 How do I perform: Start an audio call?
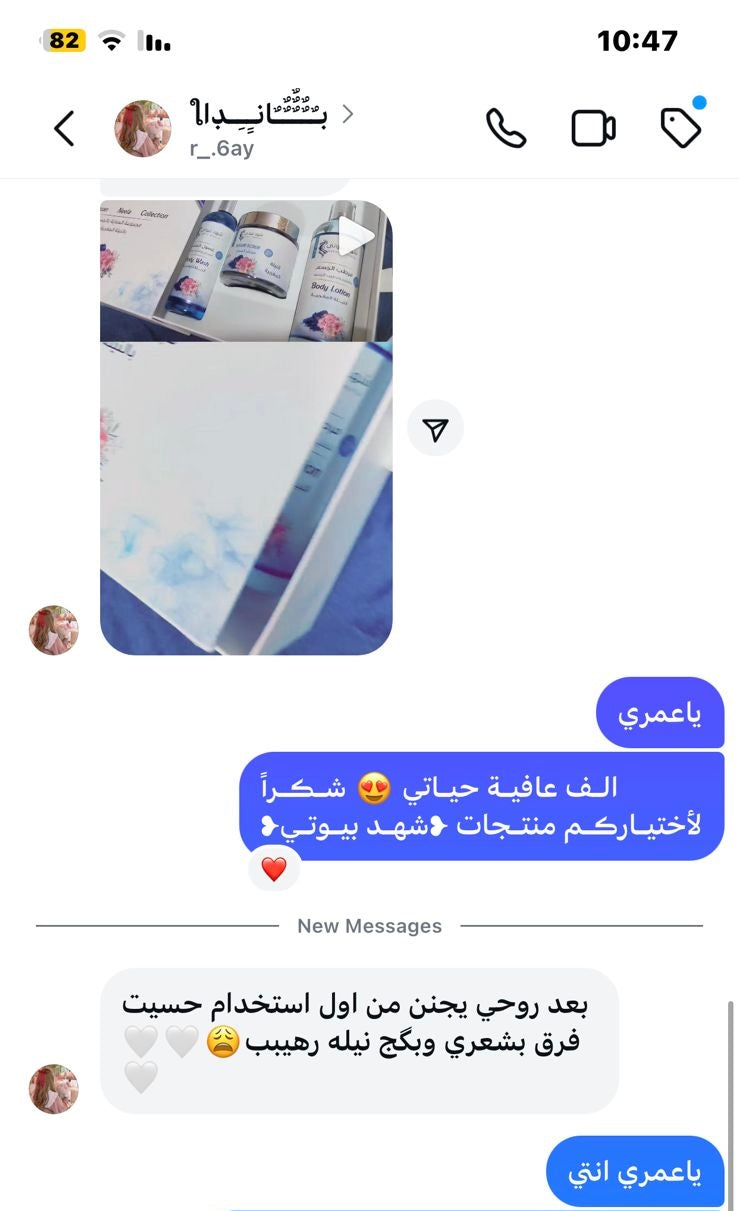click(506, 128)
